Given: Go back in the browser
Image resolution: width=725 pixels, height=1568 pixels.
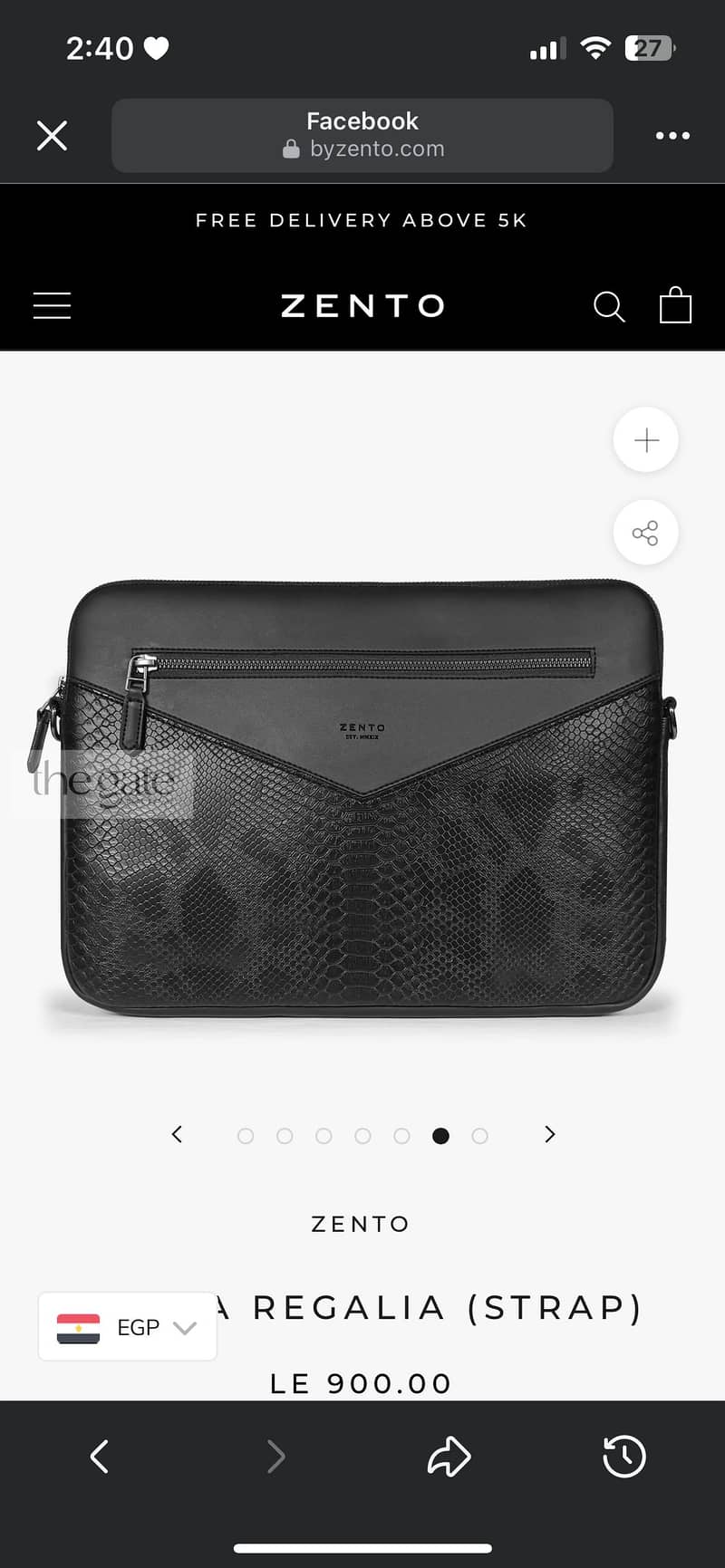Looking at the screenshot, I should coord(100,1457).
